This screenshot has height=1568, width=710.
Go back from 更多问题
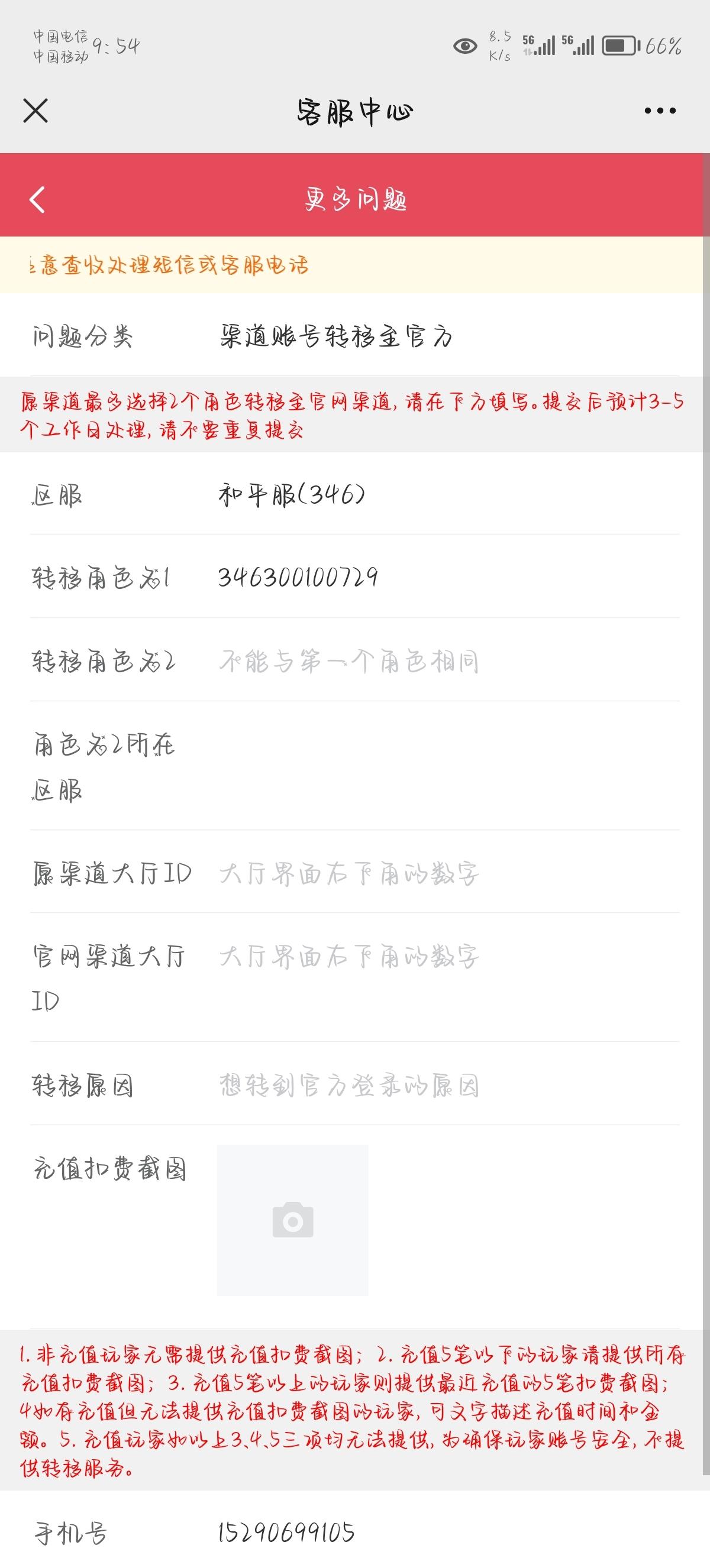click(x=37, y=200)
